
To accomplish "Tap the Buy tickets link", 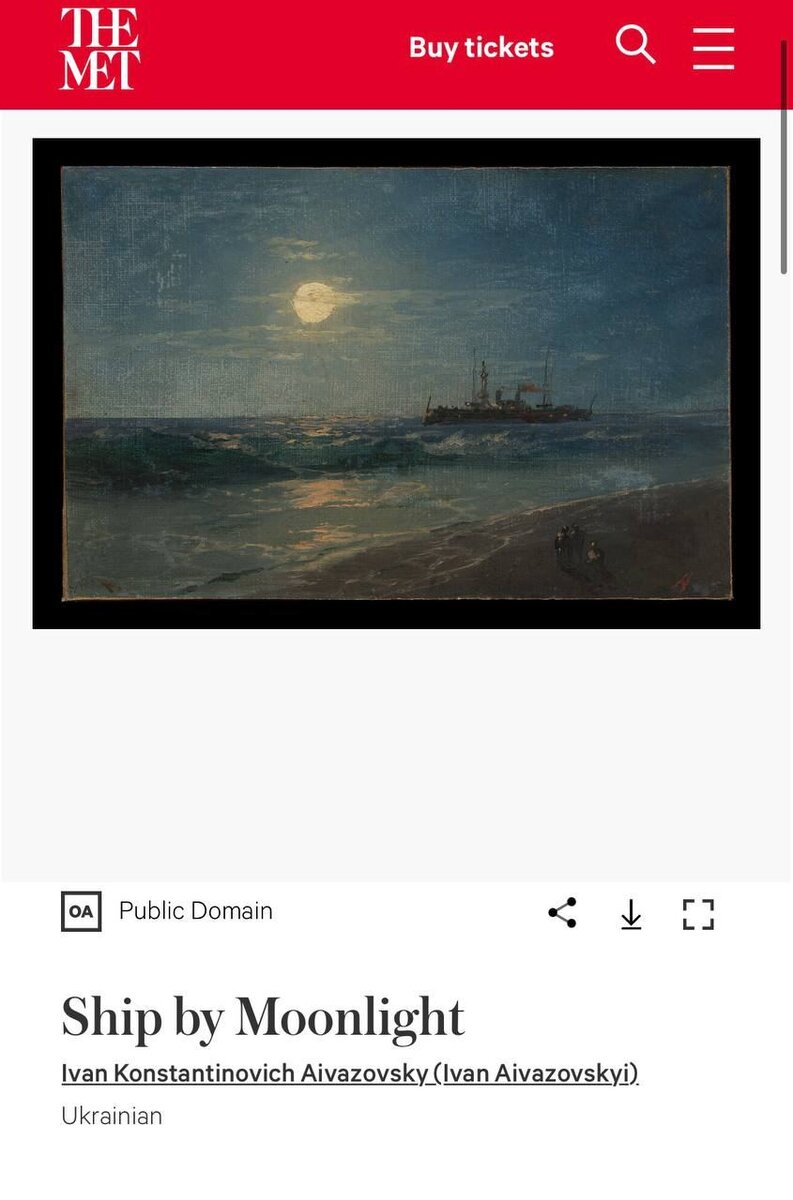I will tap(481, 48).
